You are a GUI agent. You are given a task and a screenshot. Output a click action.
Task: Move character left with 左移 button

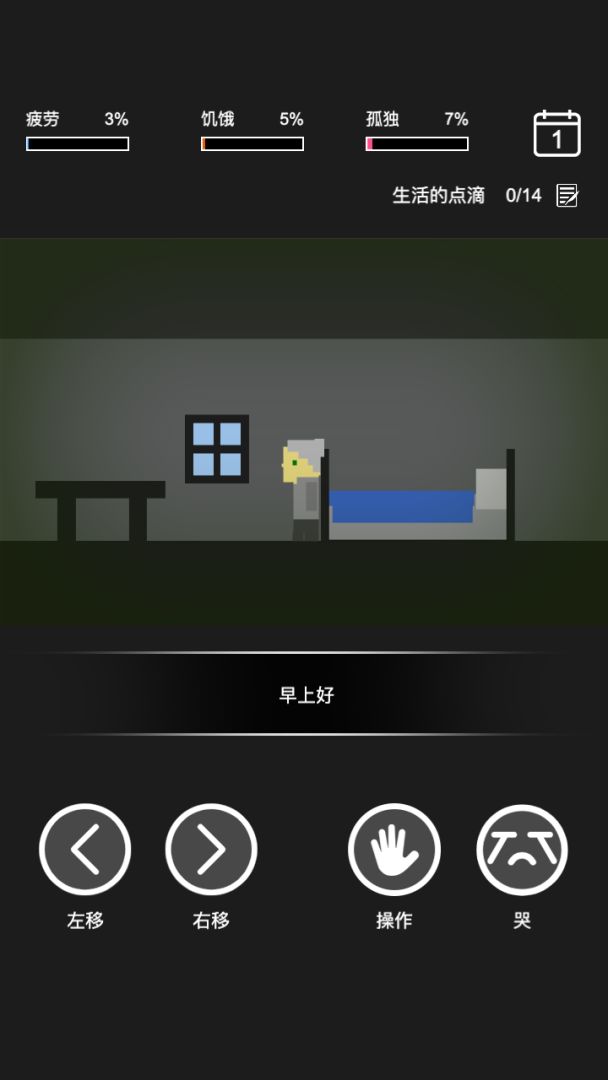[x=85, y=850]
